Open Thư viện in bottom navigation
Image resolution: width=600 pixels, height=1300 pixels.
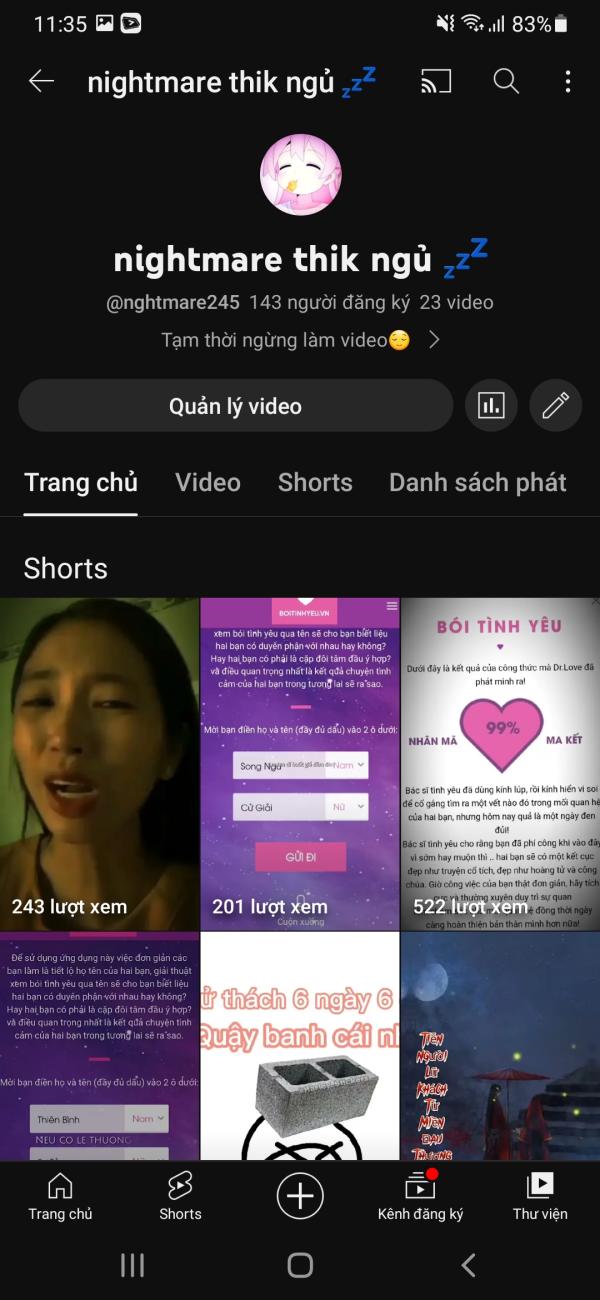pos(540,1196)
